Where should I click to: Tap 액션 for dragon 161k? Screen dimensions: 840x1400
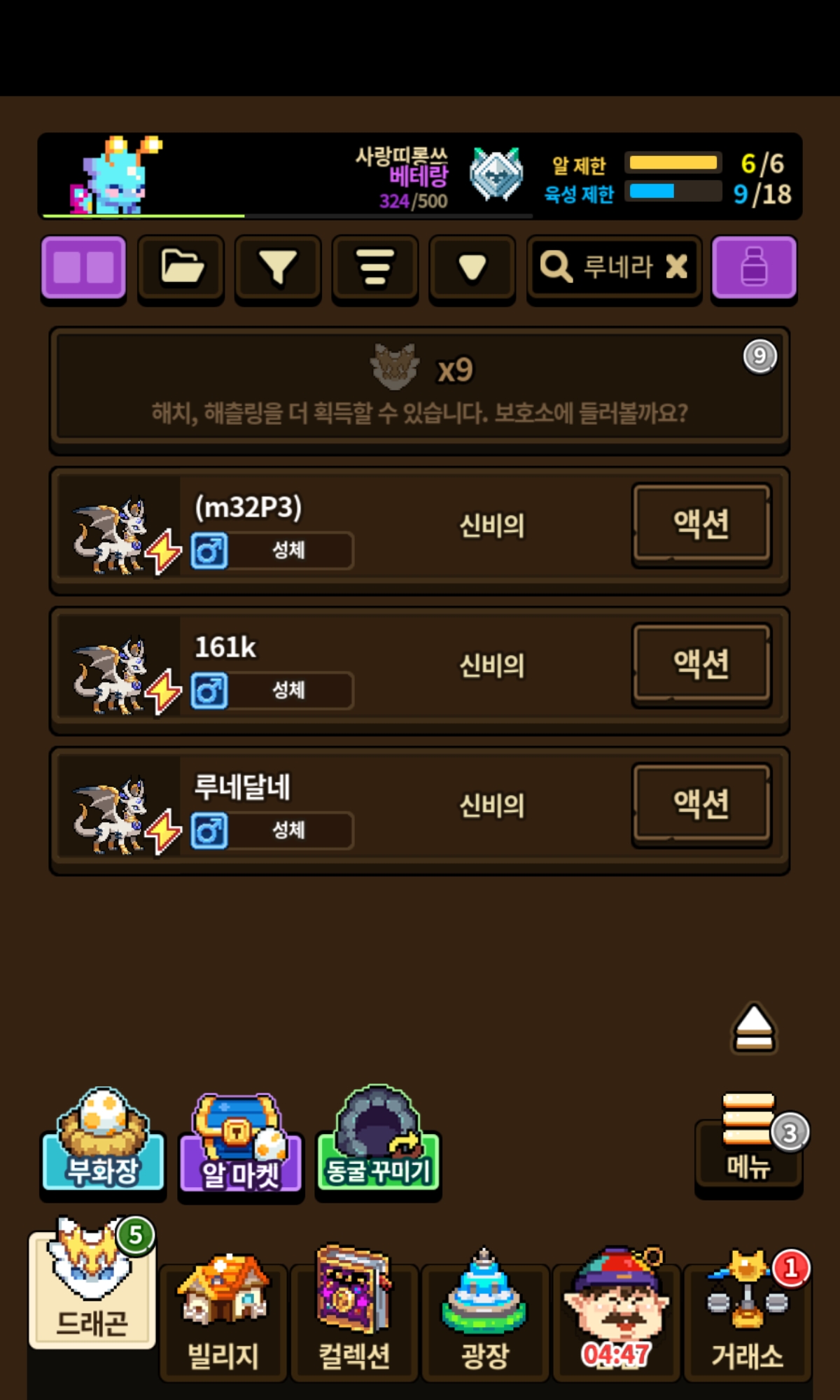click(701, 664)
